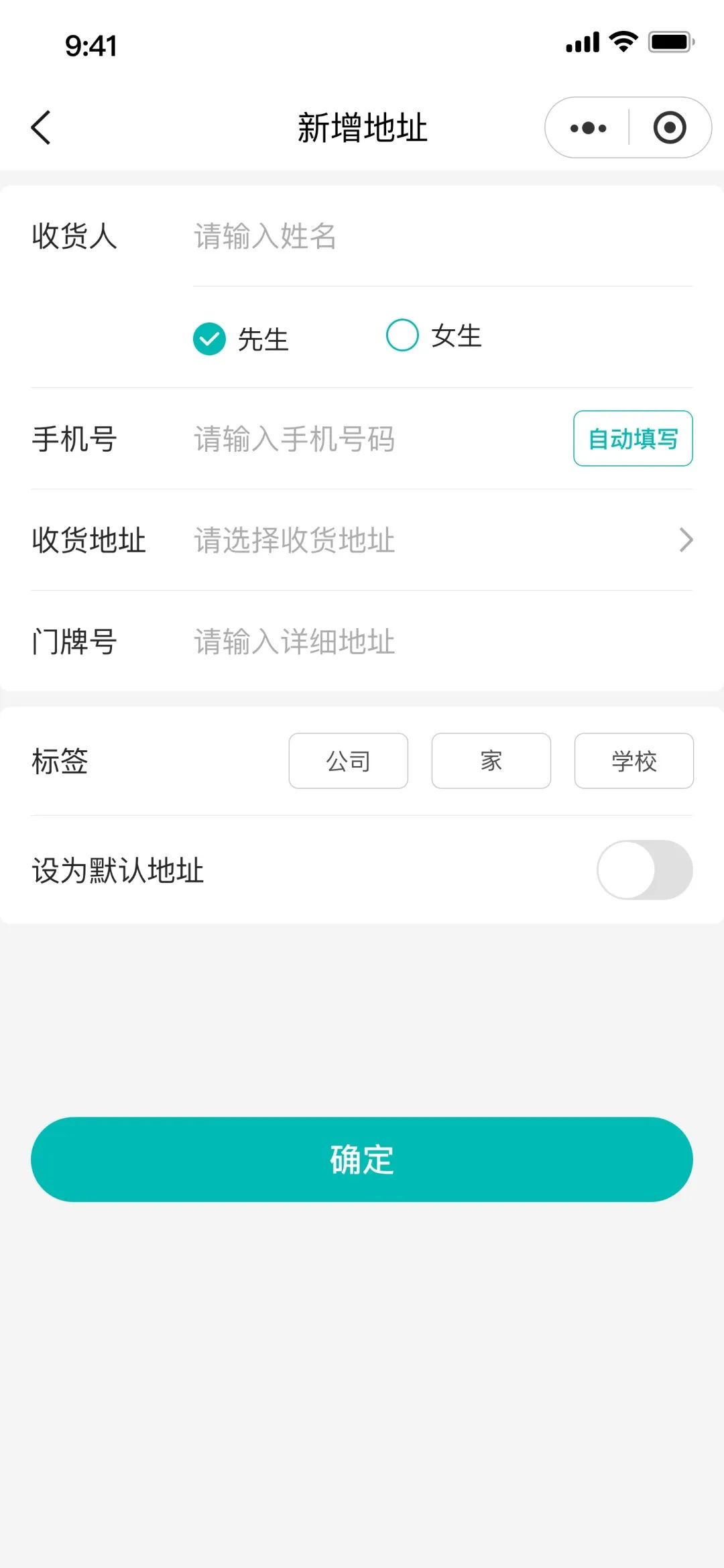This screenshot has width=724, height=1568.
Task: Pick the 家 tag
Action: [x=491, y=761]
